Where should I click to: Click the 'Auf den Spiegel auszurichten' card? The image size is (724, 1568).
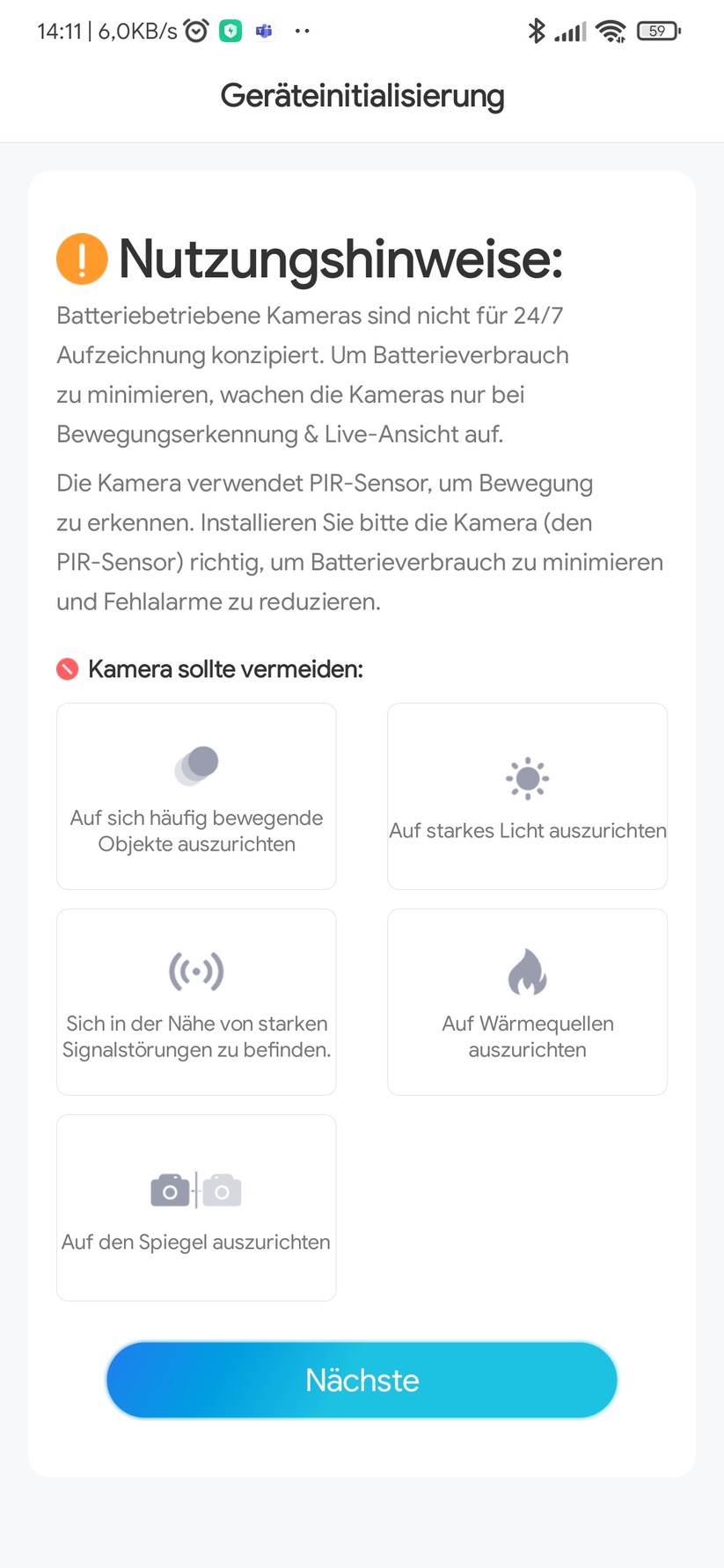pos(195,1207)
